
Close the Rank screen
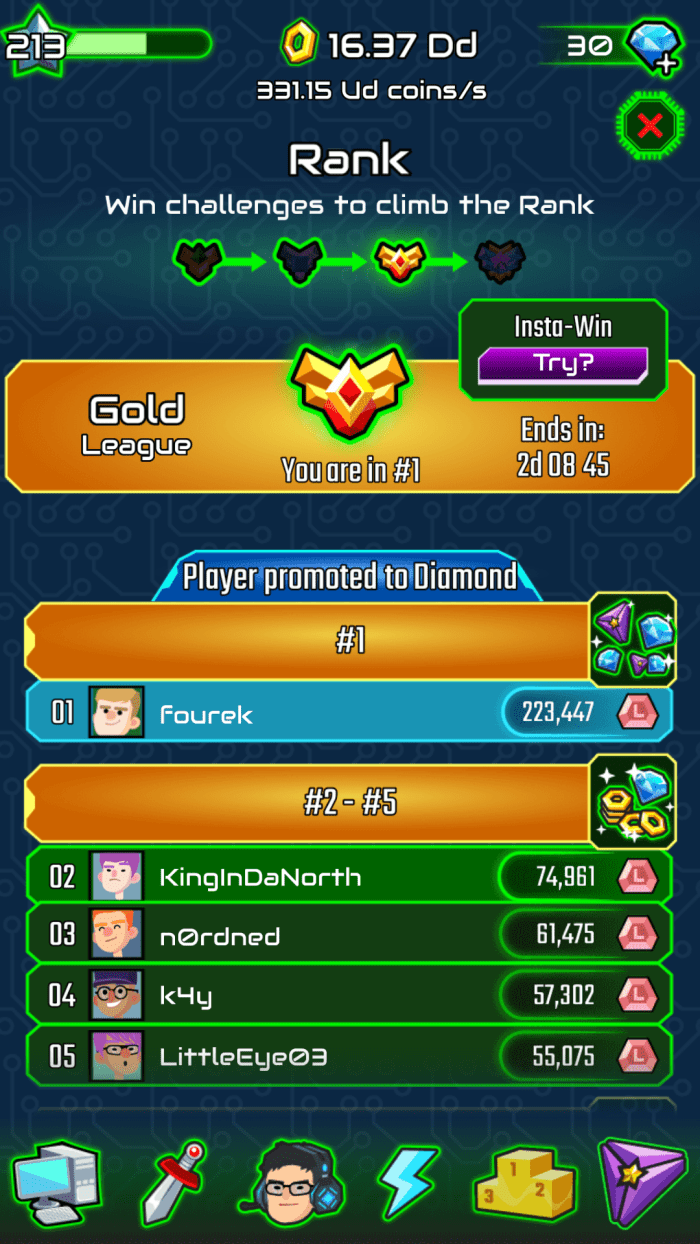pos(650,126)
